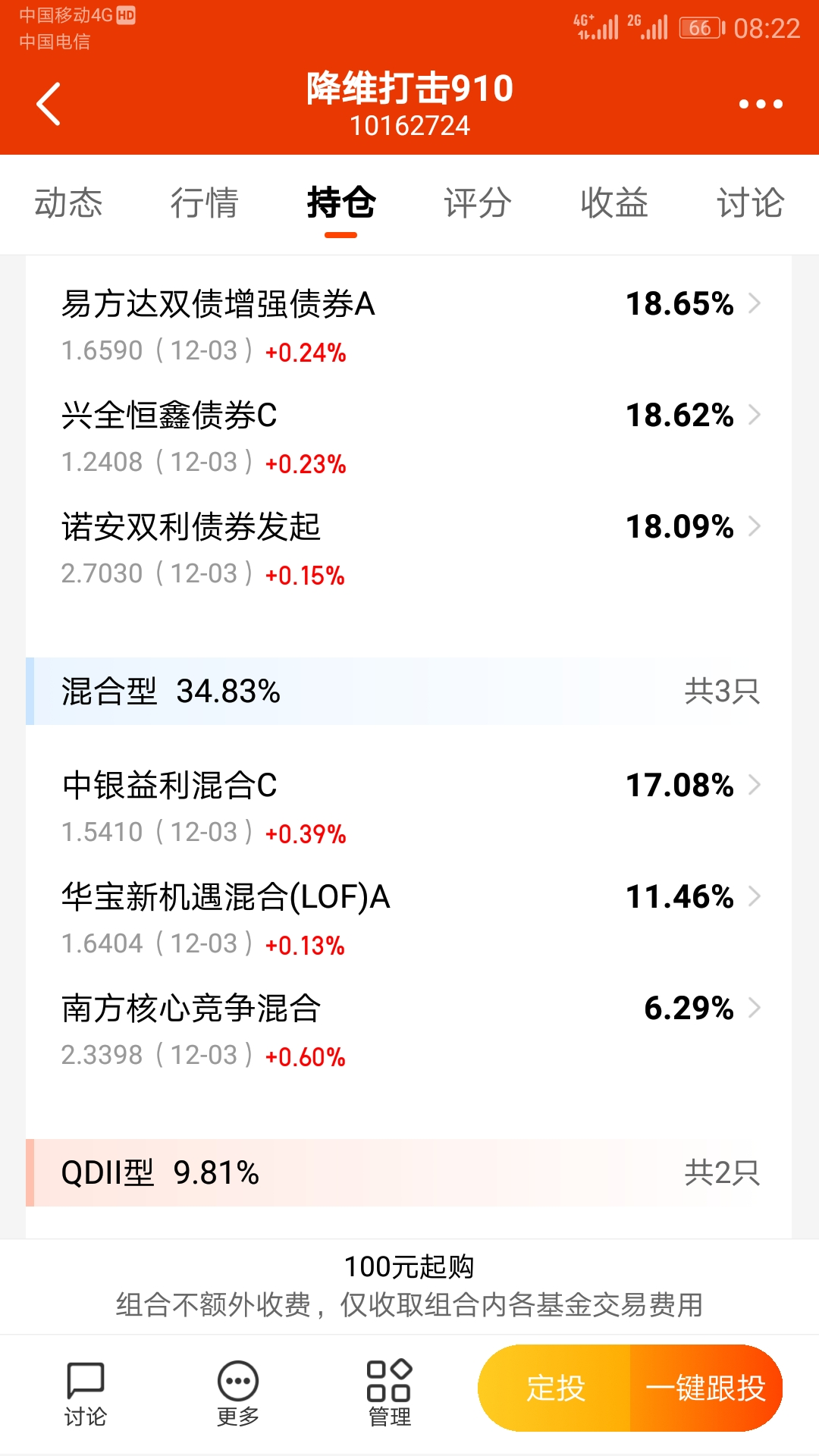Screen dimensions: 819x1456
Task: Tap the 讨论 speech-bubble icon at bottom
Action: point(86,1393)
